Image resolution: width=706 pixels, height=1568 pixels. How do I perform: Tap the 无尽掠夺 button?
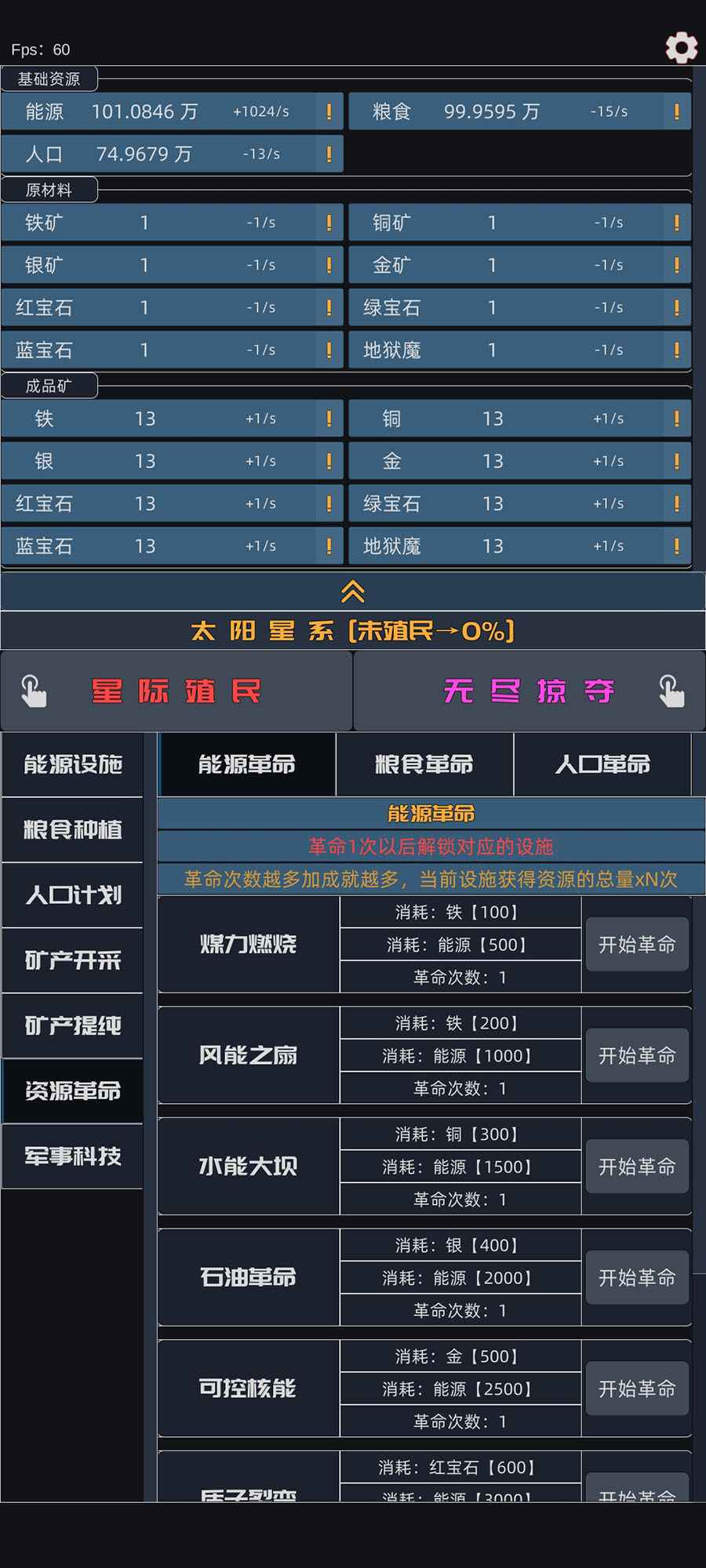pyautogui.click(x=529, y=691)
